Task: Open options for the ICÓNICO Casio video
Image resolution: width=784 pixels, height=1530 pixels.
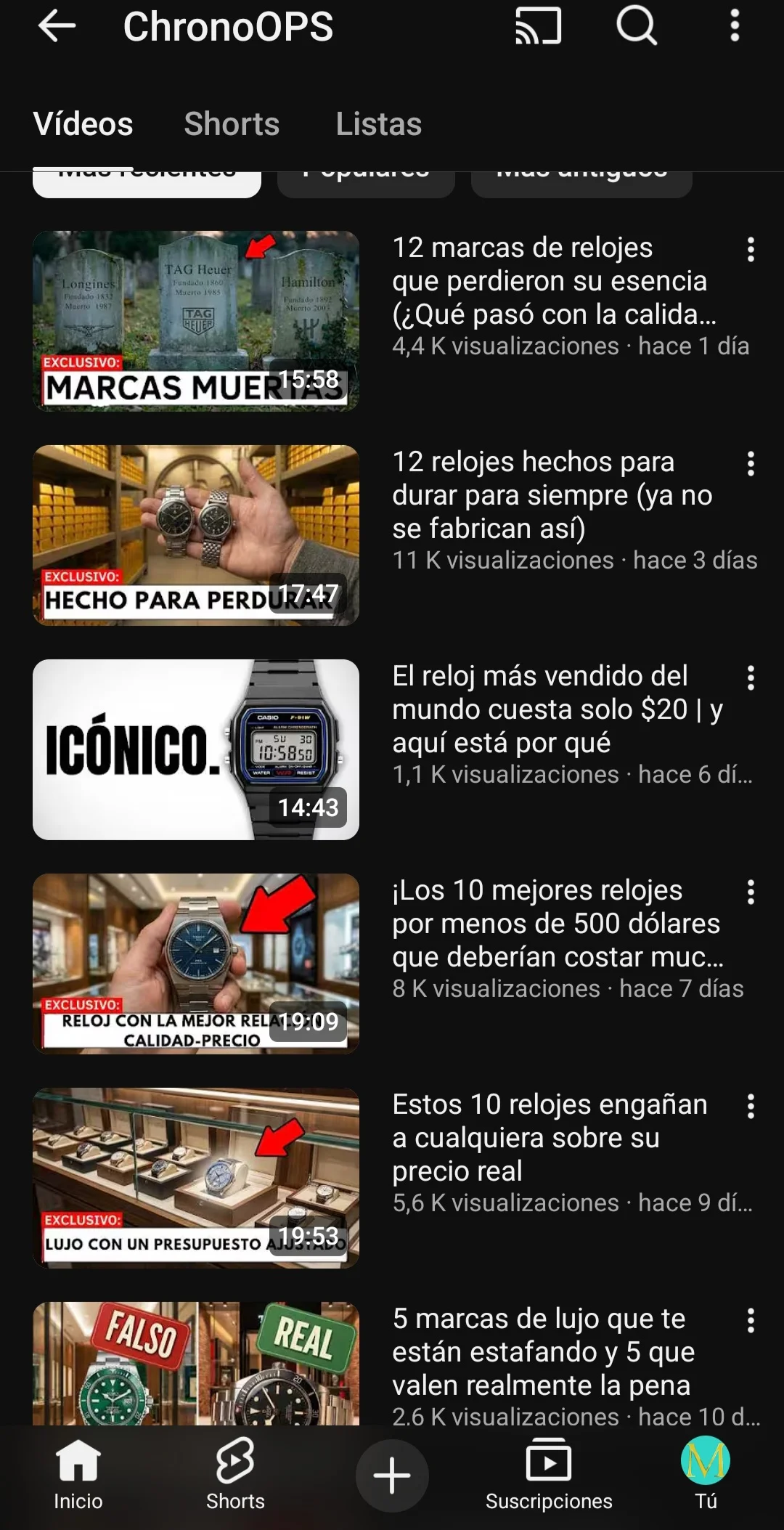Action: coord(751,679)
